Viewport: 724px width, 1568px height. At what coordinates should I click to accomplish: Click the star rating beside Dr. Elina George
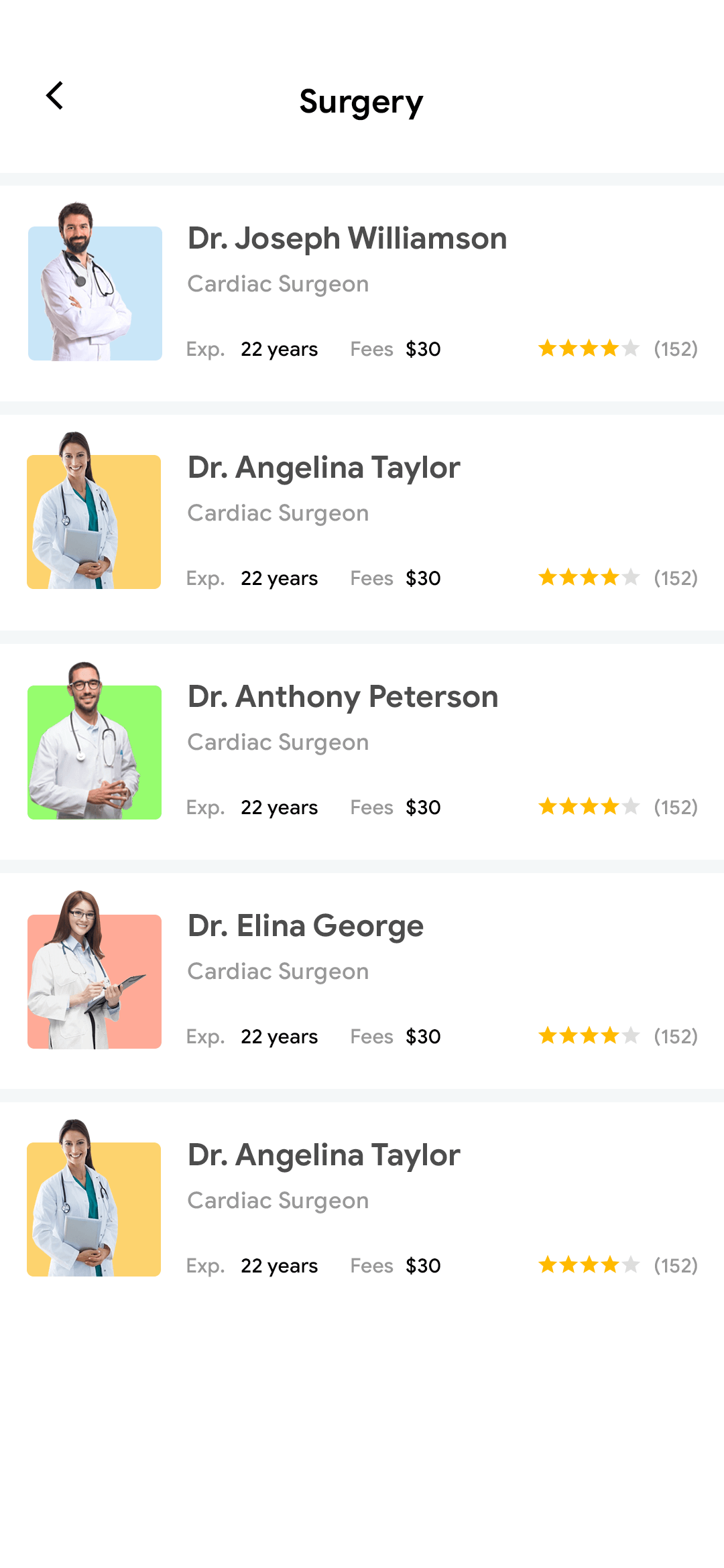tap(590, 1036)
